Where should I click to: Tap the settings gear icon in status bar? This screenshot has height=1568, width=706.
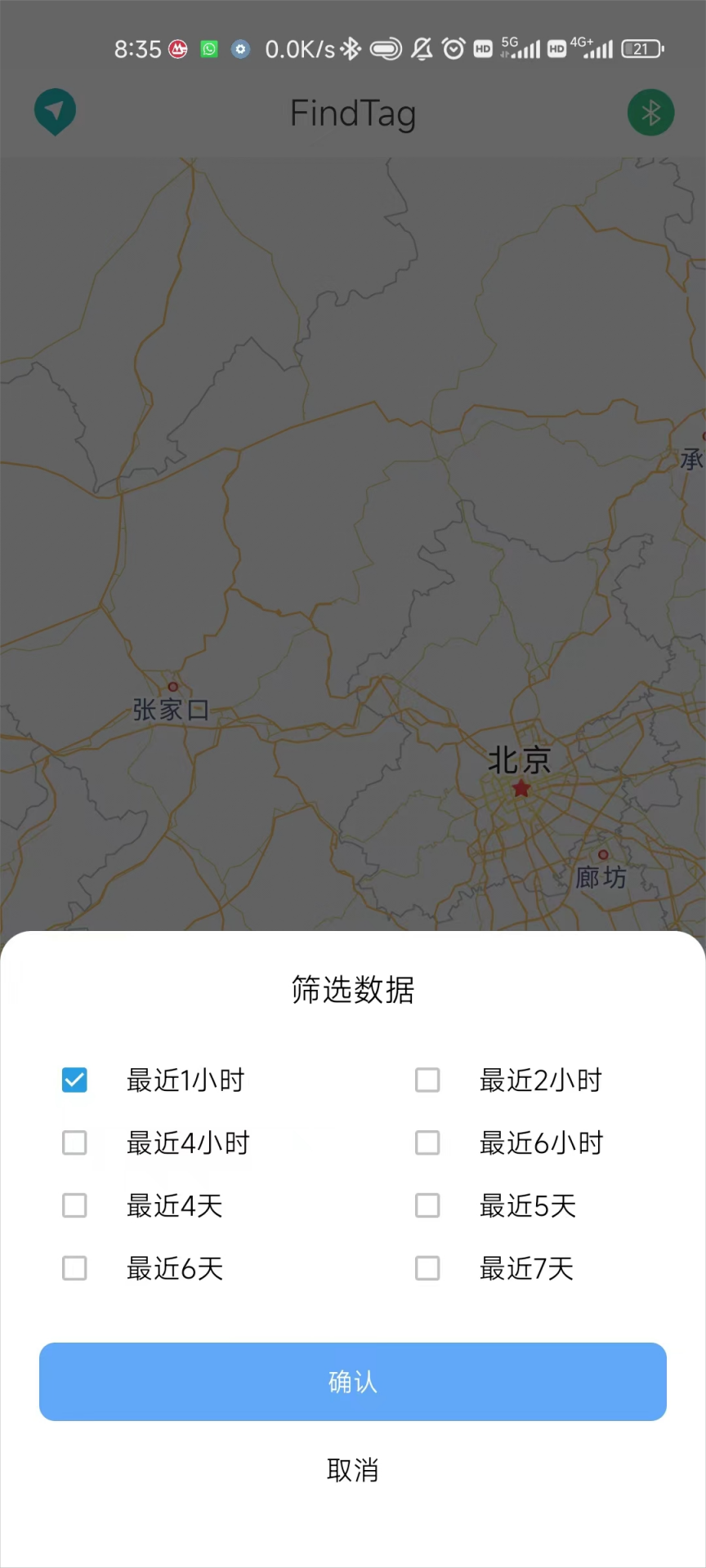[x=240, y=49]
